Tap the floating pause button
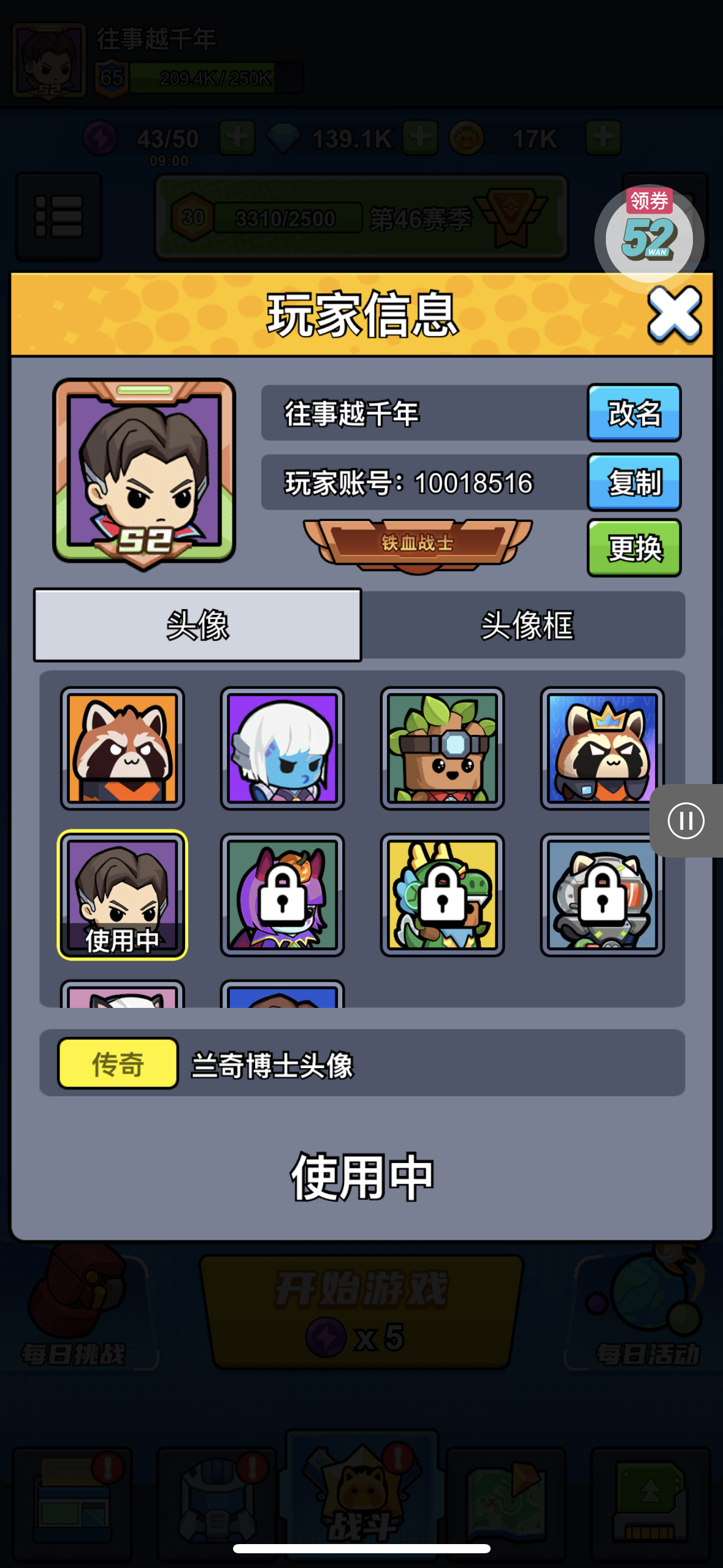Viewport: 723px width, 1568px height. click(686, 821)
